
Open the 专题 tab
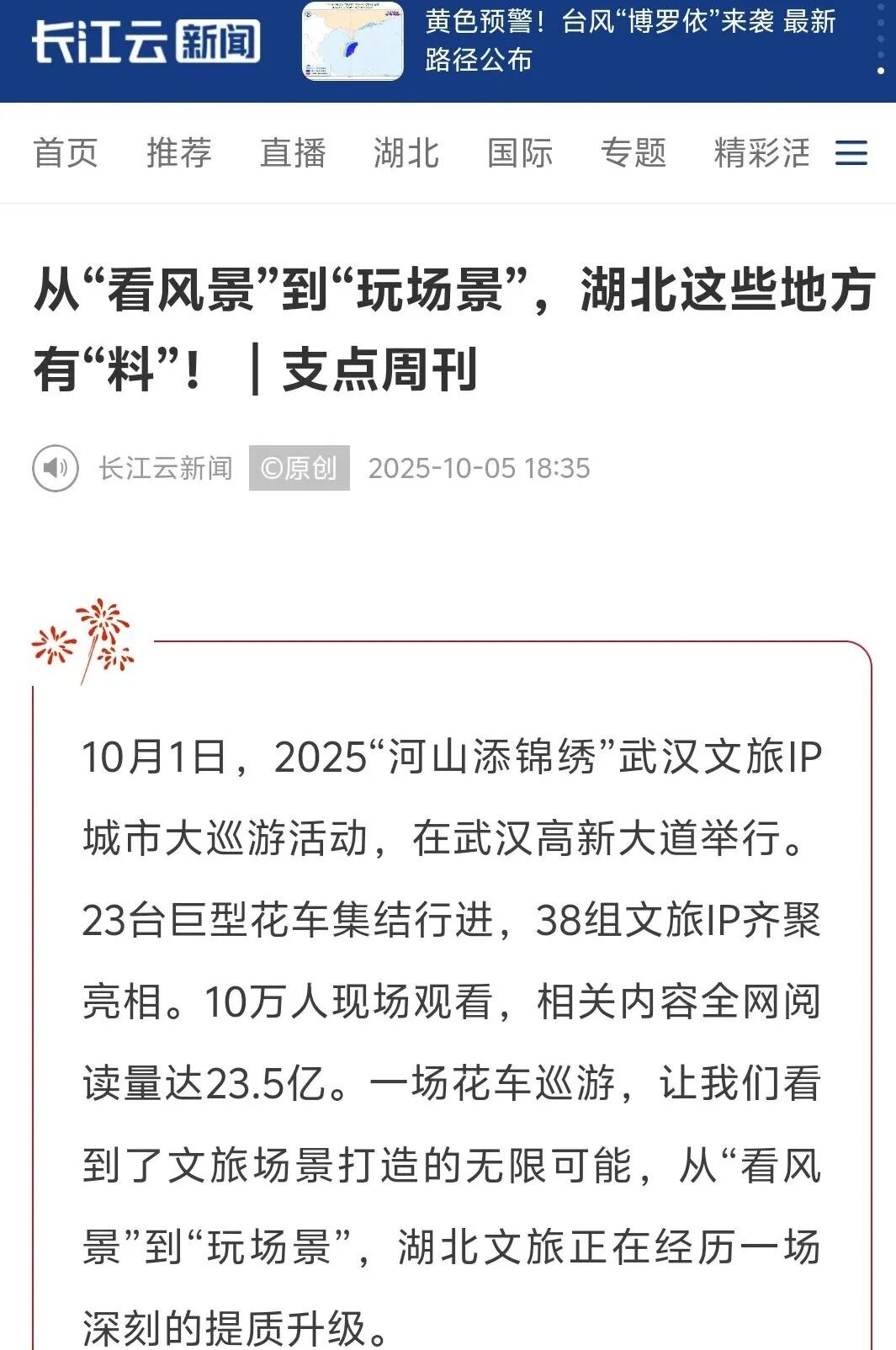634,153
